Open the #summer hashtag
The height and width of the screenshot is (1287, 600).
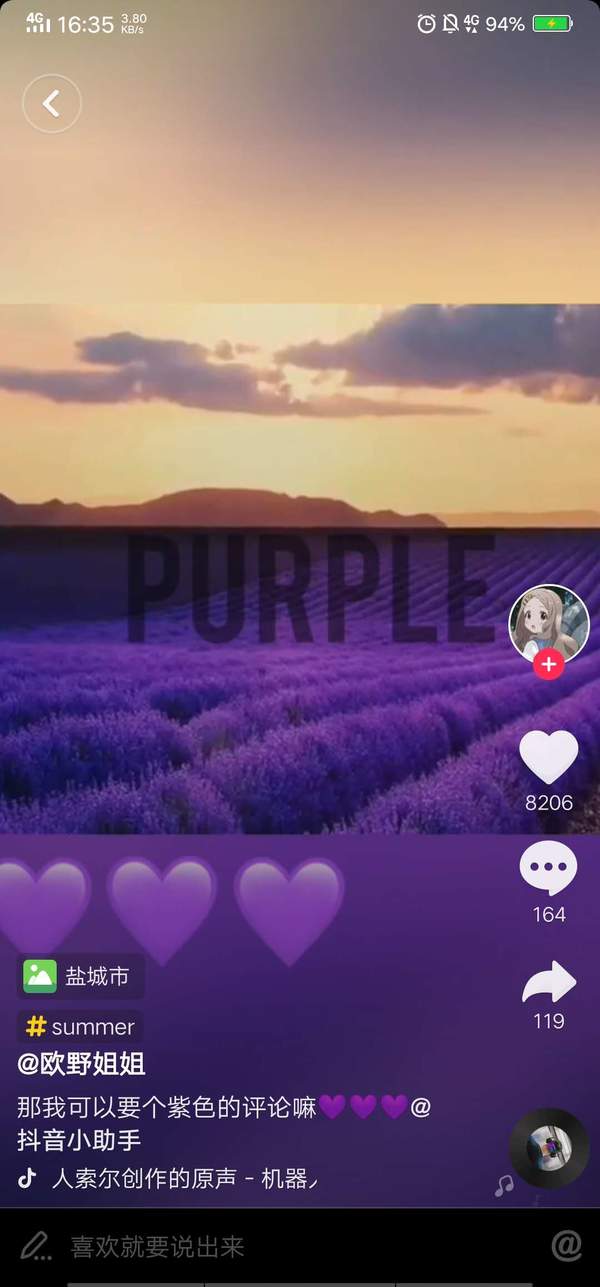[81, 1027]
